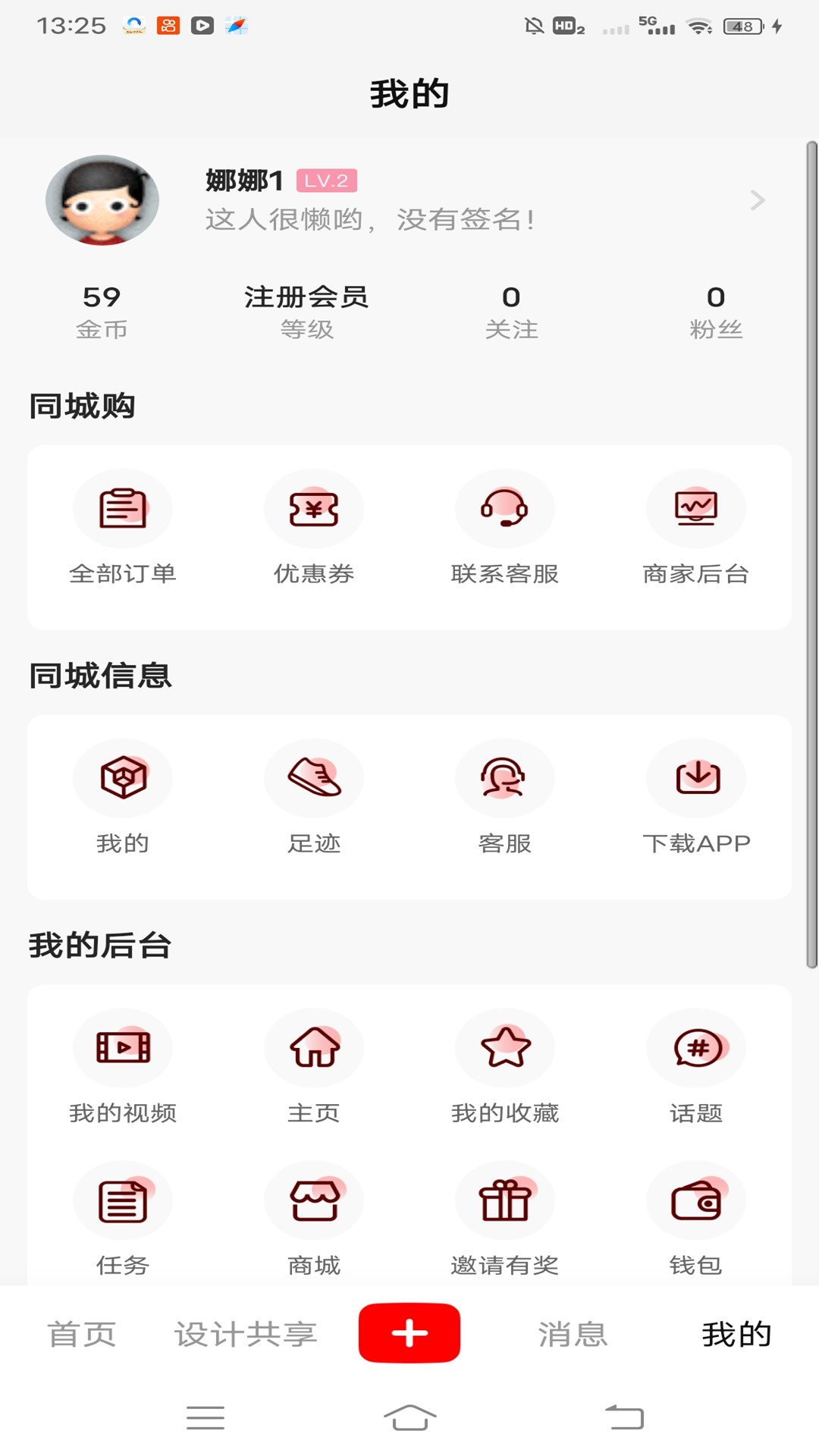Image resolution: width=819 pixels, height=1456 pixels.
Task: View your 足迹 footprints
Action: pyautogui.click(x=314, y=778)
